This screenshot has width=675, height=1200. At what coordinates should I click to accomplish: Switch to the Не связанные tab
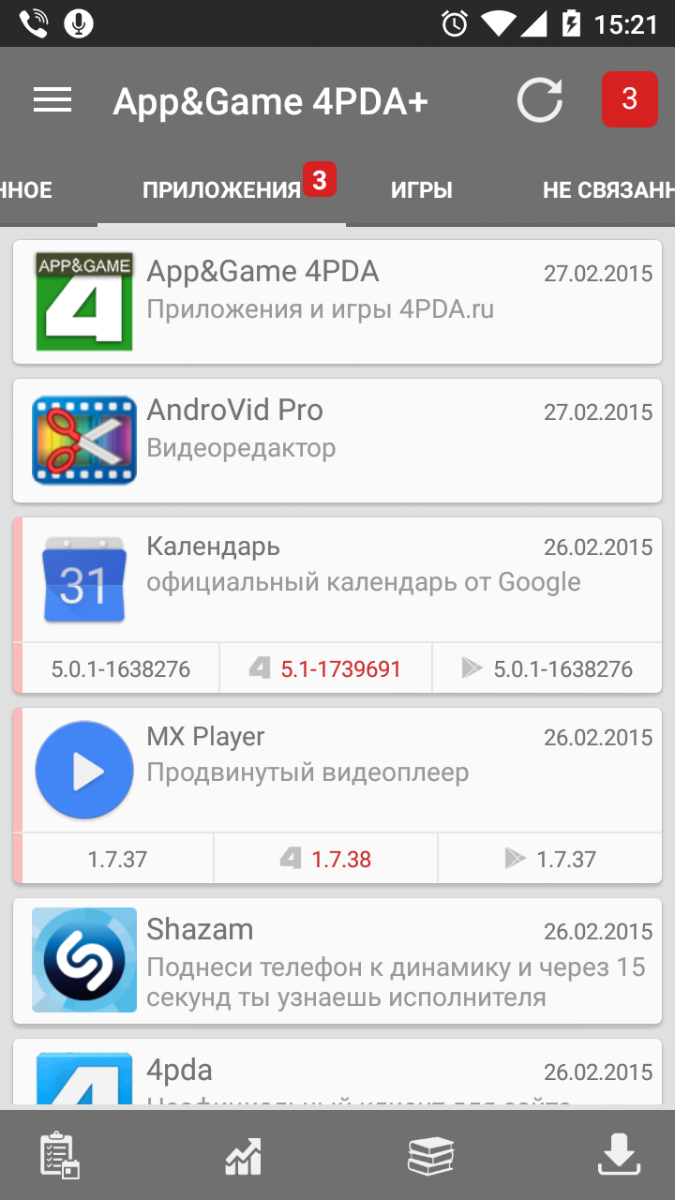point(606,190)
